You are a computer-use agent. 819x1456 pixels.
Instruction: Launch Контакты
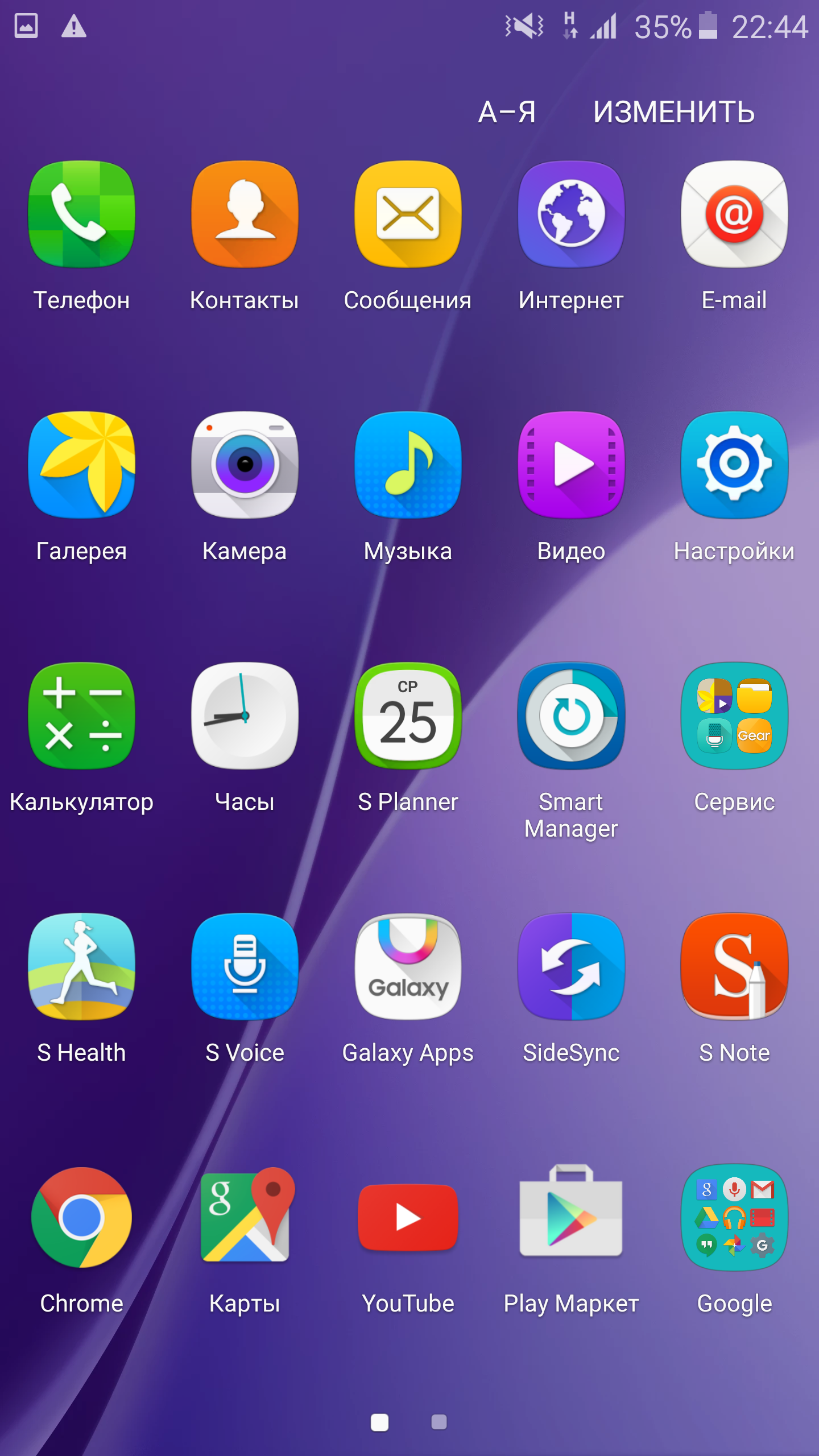pyautogui.click(x=245, y=215)
